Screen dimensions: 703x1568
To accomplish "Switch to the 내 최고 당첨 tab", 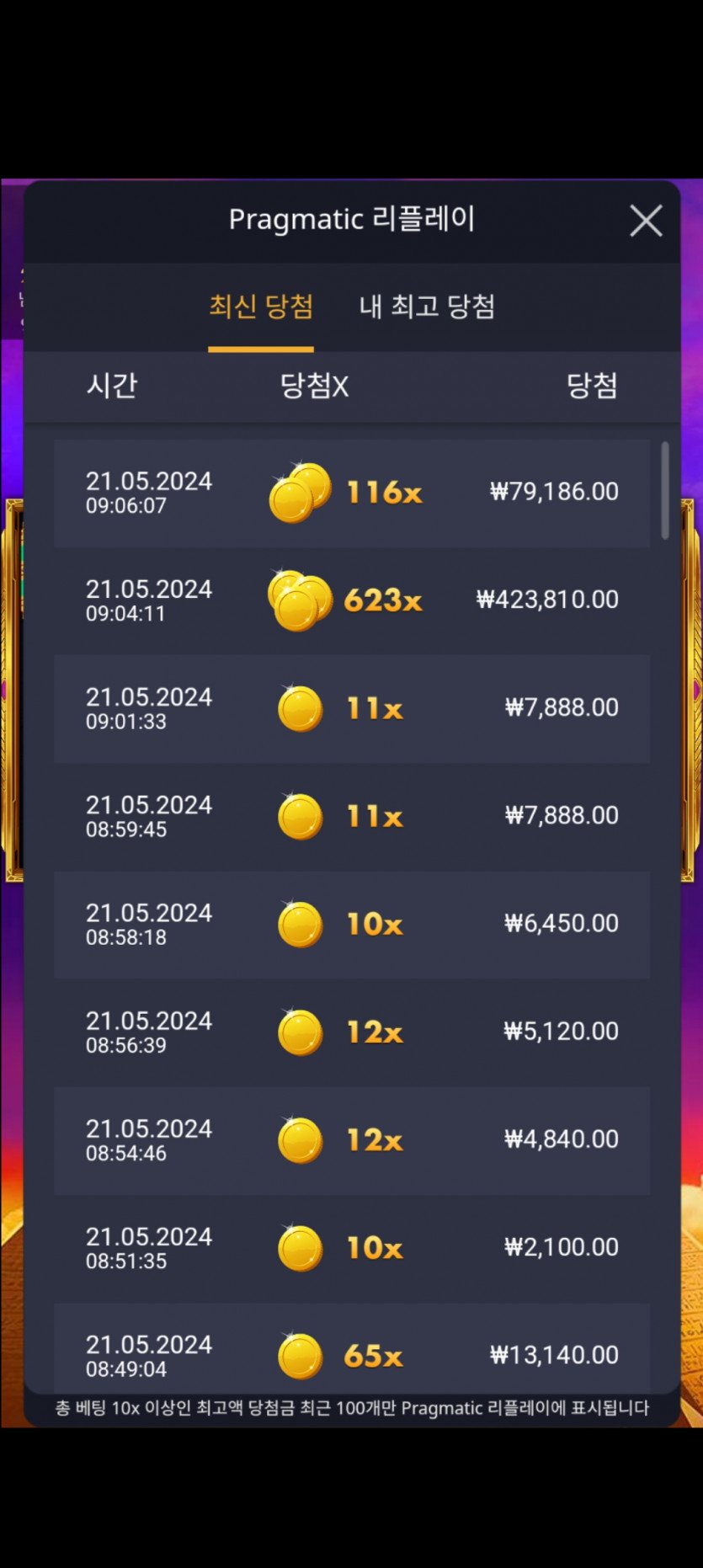I will point(427,307).
